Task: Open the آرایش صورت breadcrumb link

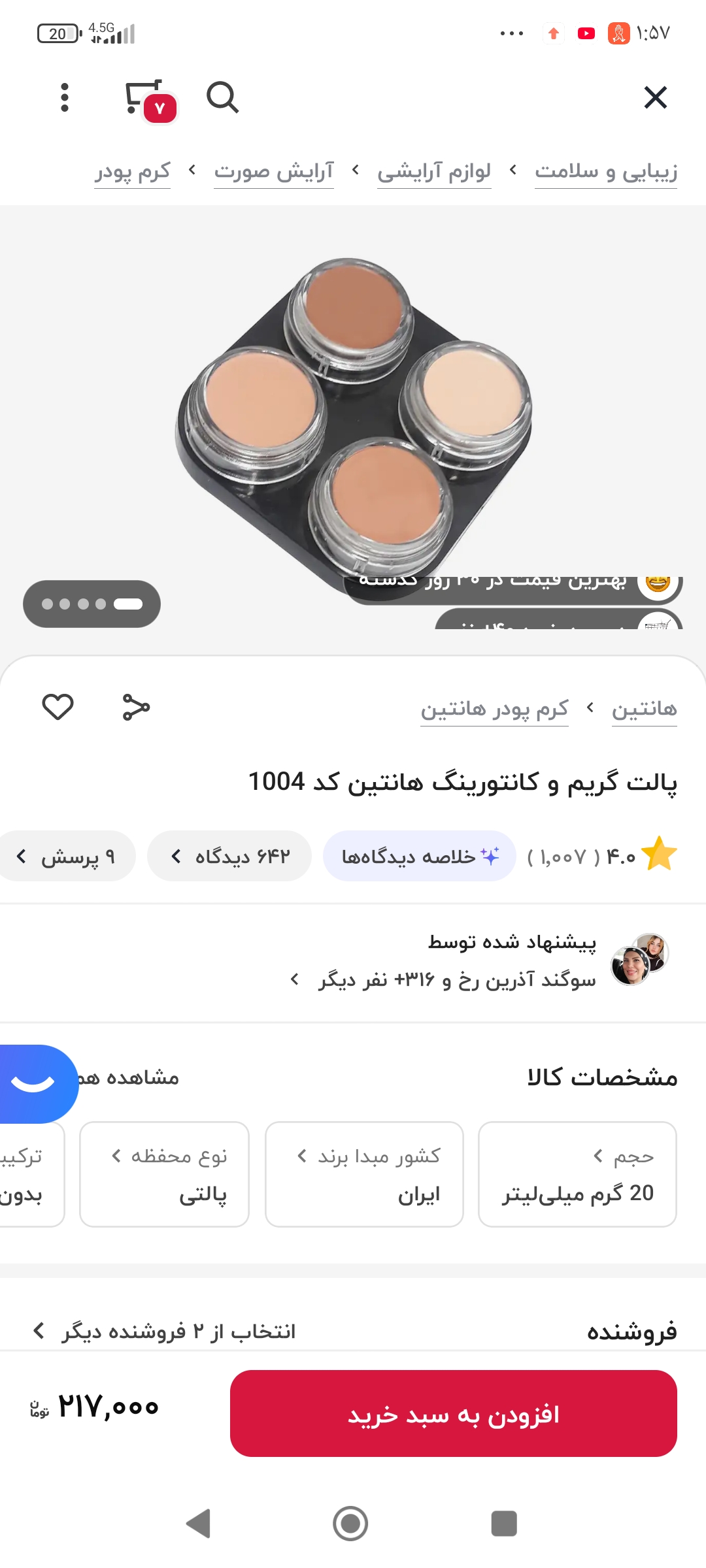Action: click(274, 172)
